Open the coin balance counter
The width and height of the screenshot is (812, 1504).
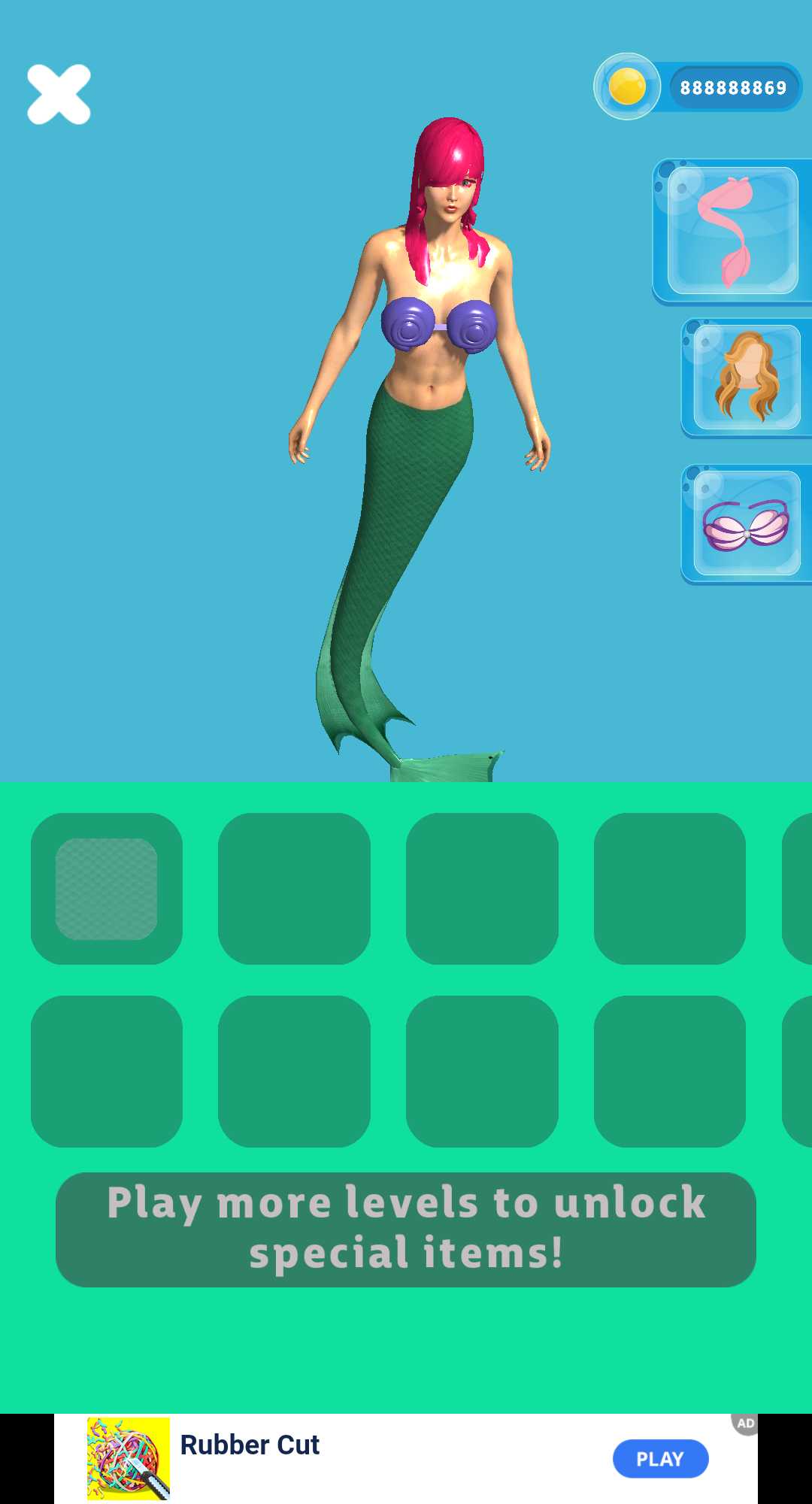pyautogui.click(x=699, y=87)
